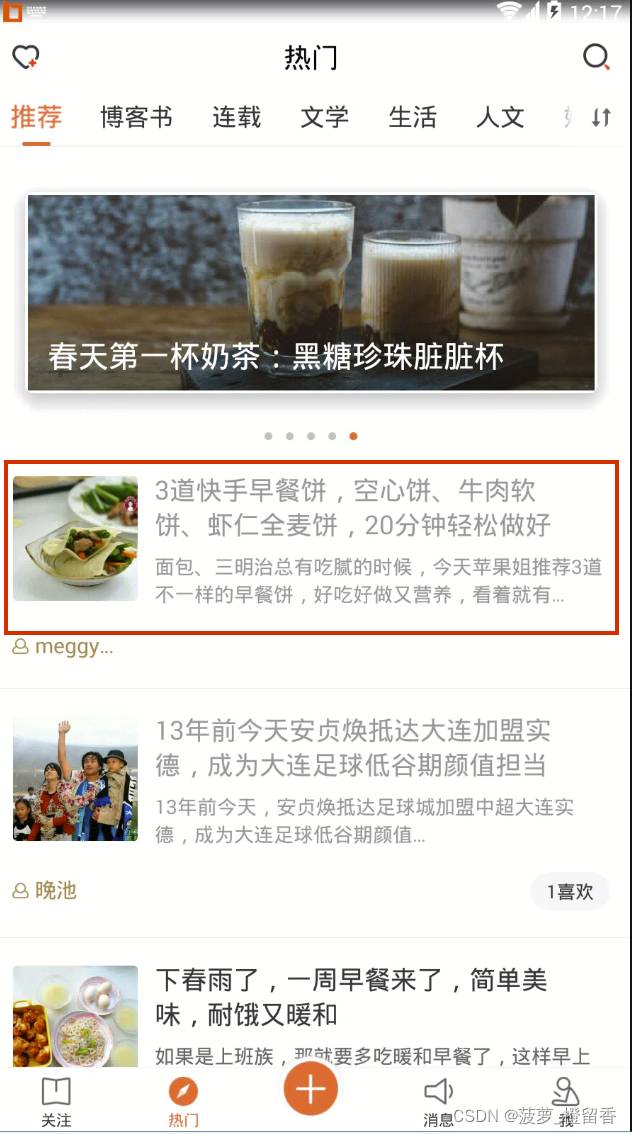Switch to the 关注 bottom tab
The height and width of the screenshot is (1134, 632).
click(x=56, y=1101)
